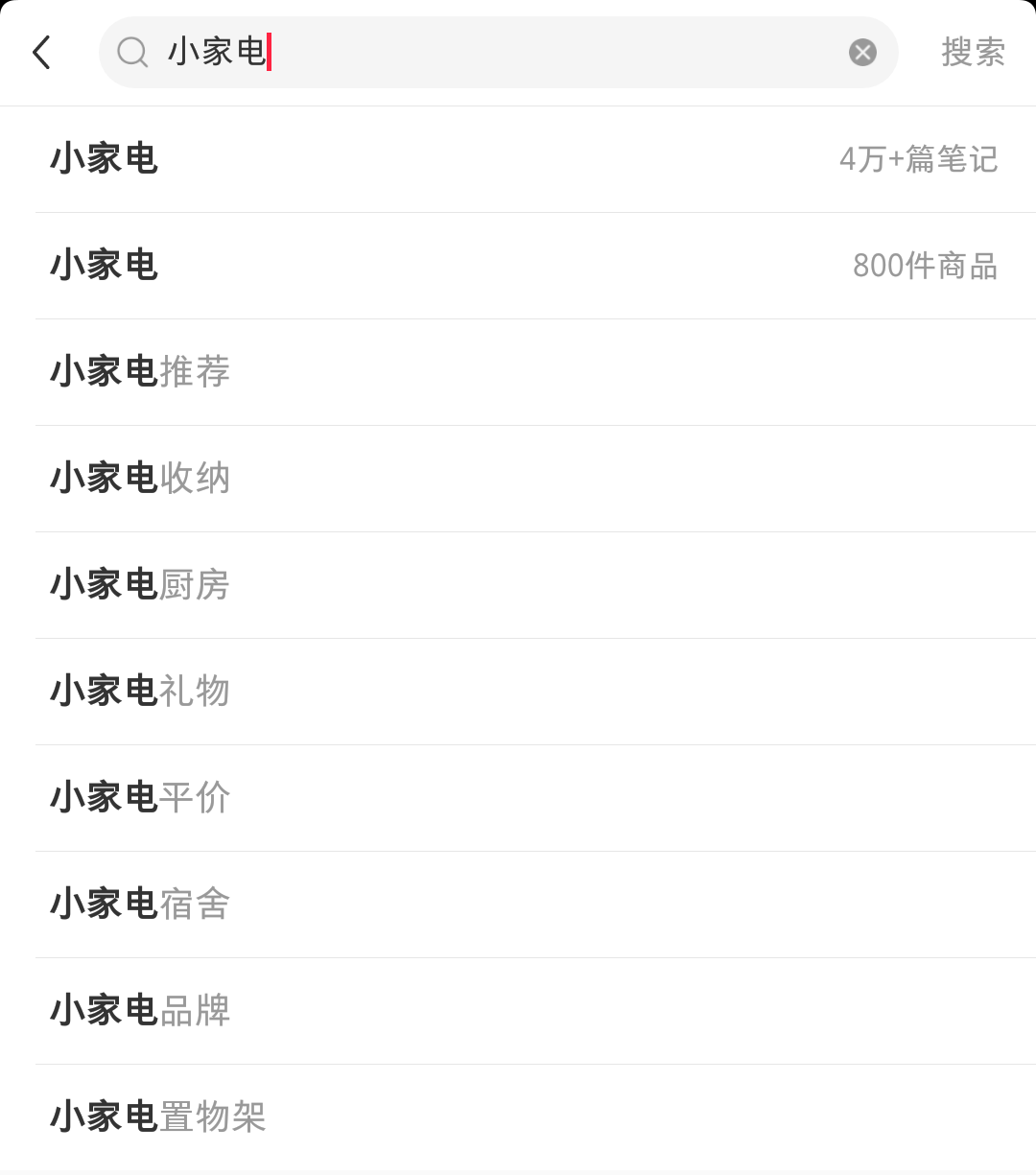Open the 小家电 suggestion with 800件商品
The height and width of the screenshot is (1175, 1036).
[518, 266]
